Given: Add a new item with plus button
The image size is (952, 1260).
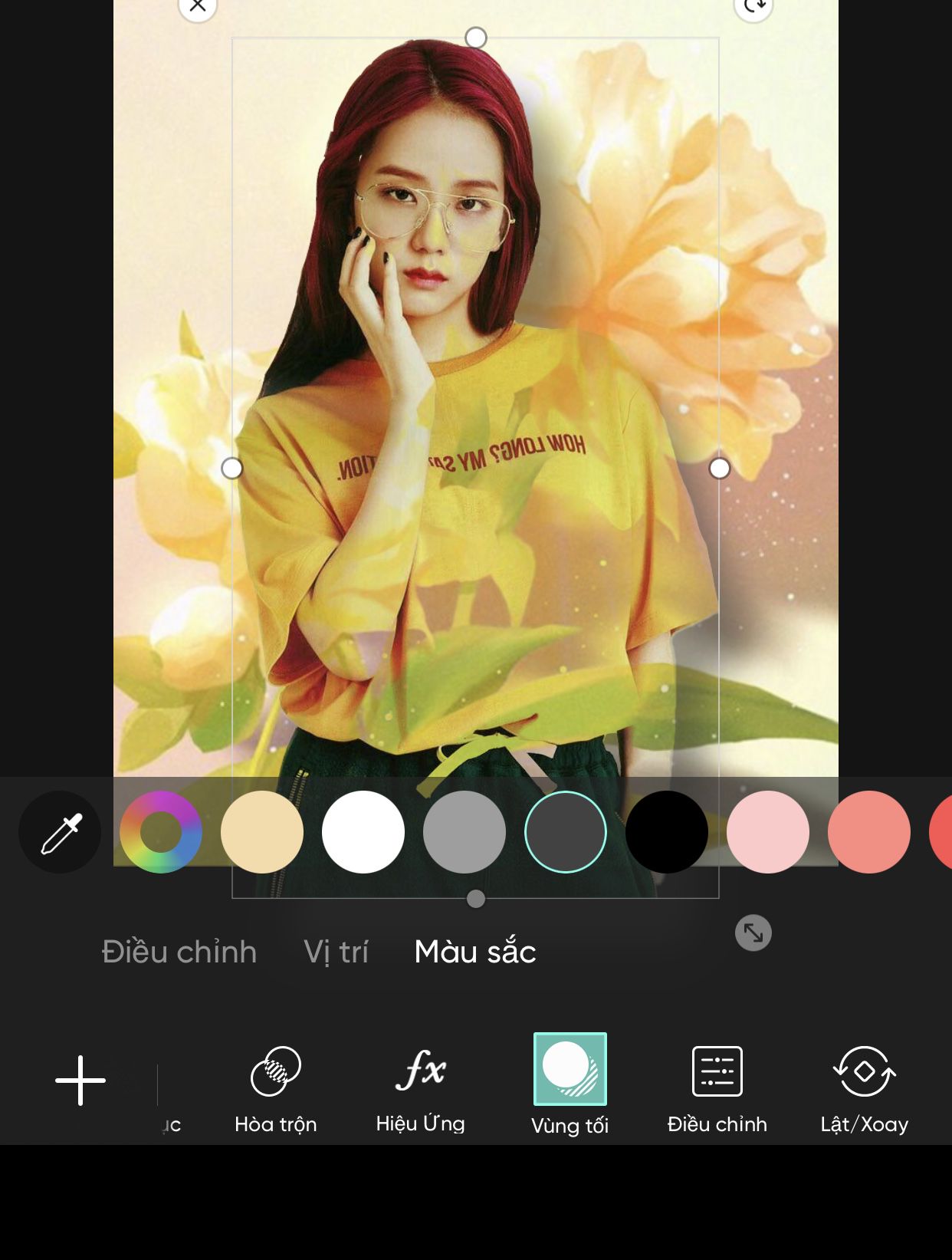Looking at the screenshot, I should tap(80, 1081).
